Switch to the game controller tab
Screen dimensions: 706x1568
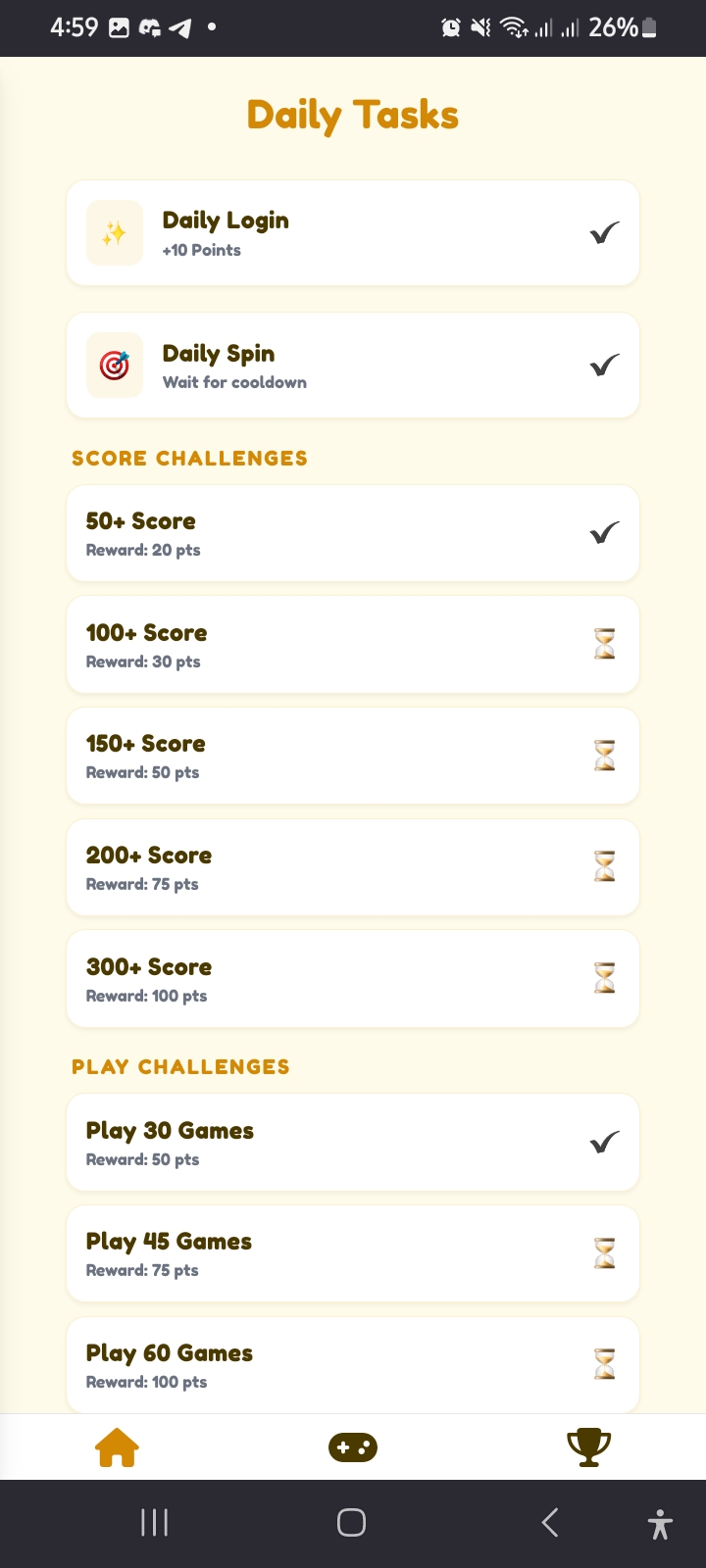353,1447
